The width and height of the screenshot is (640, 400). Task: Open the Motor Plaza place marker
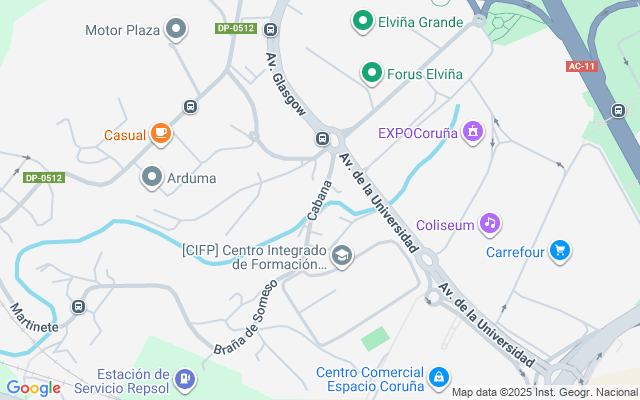(x=177, y=29)
